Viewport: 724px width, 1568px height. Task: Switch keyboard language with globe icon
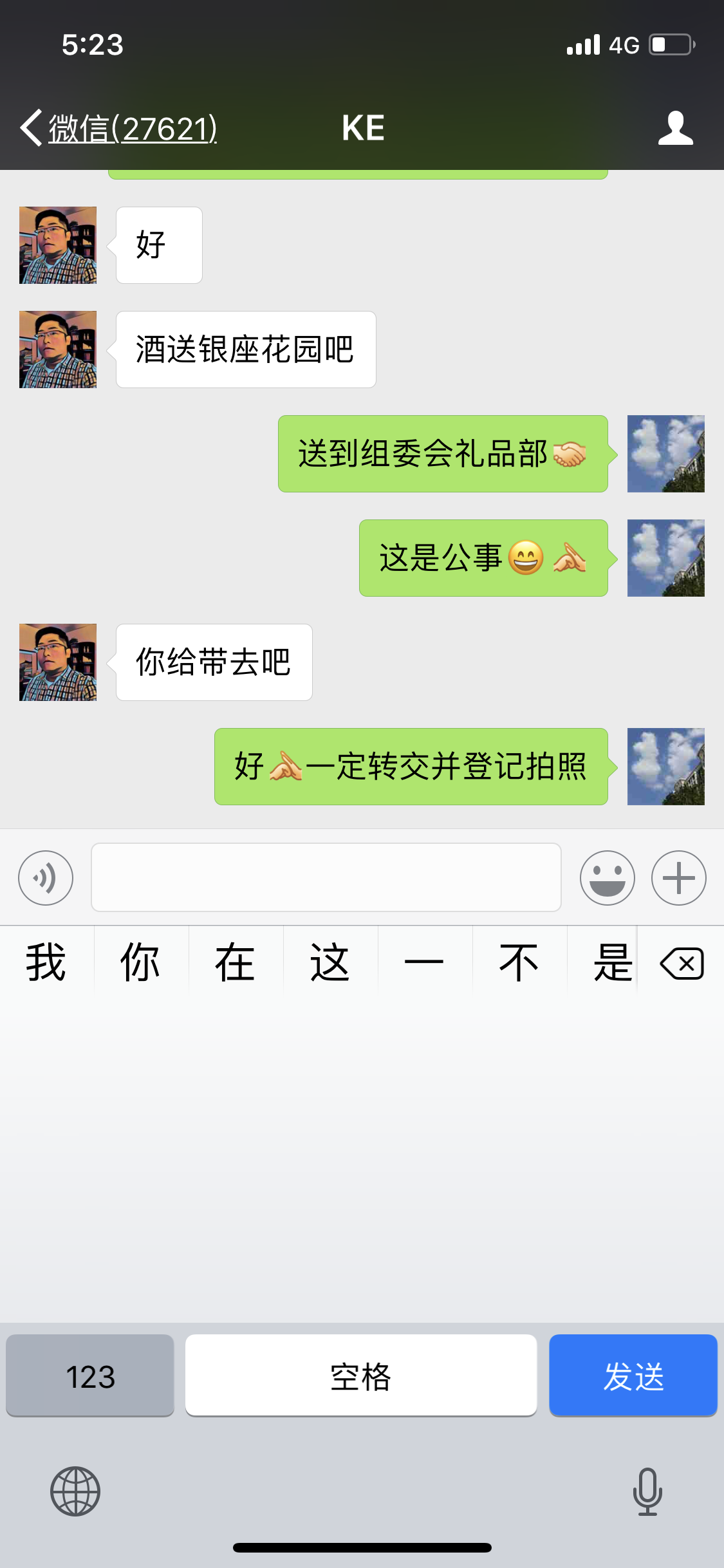75,1491
